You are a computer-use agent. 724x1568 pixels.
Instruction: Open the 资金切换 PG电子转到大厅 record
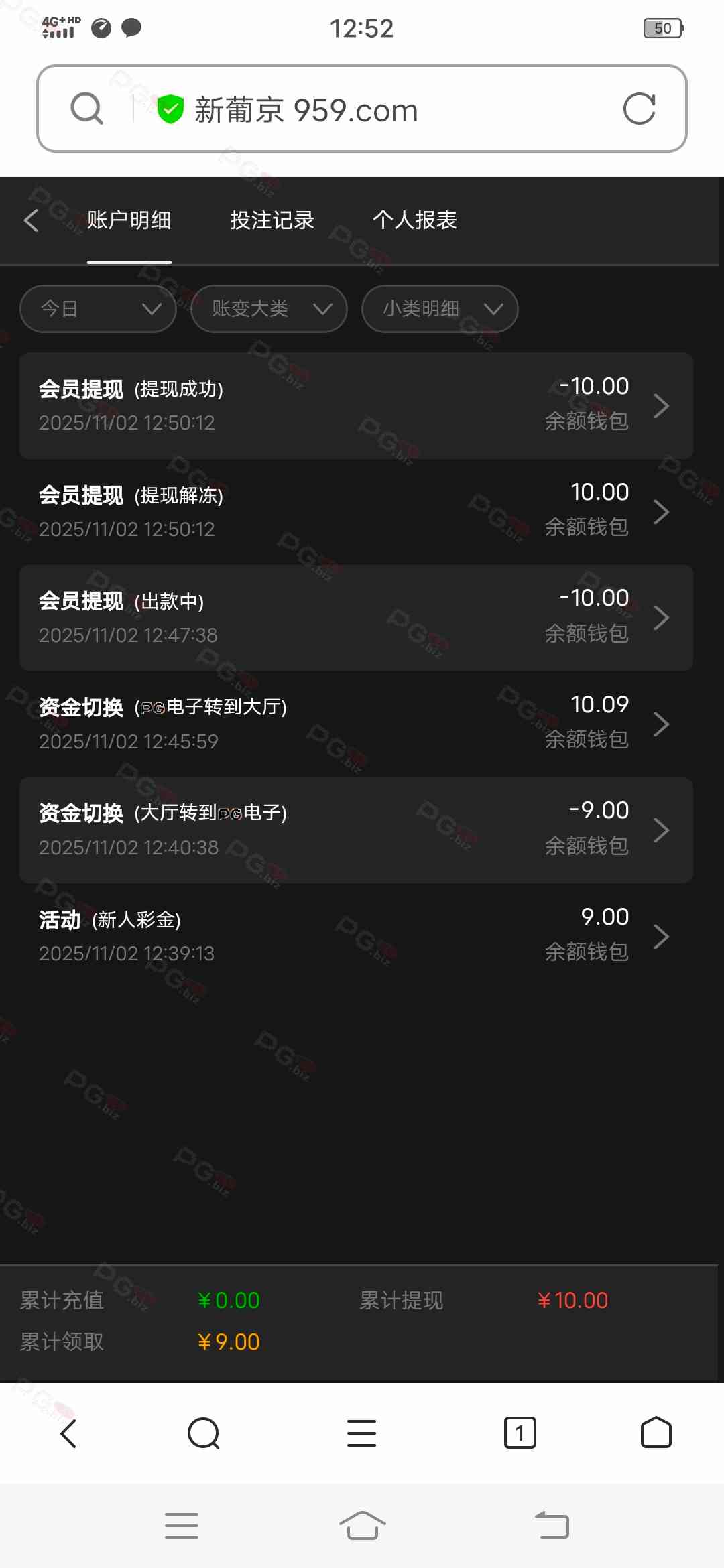tap(356, 724)
